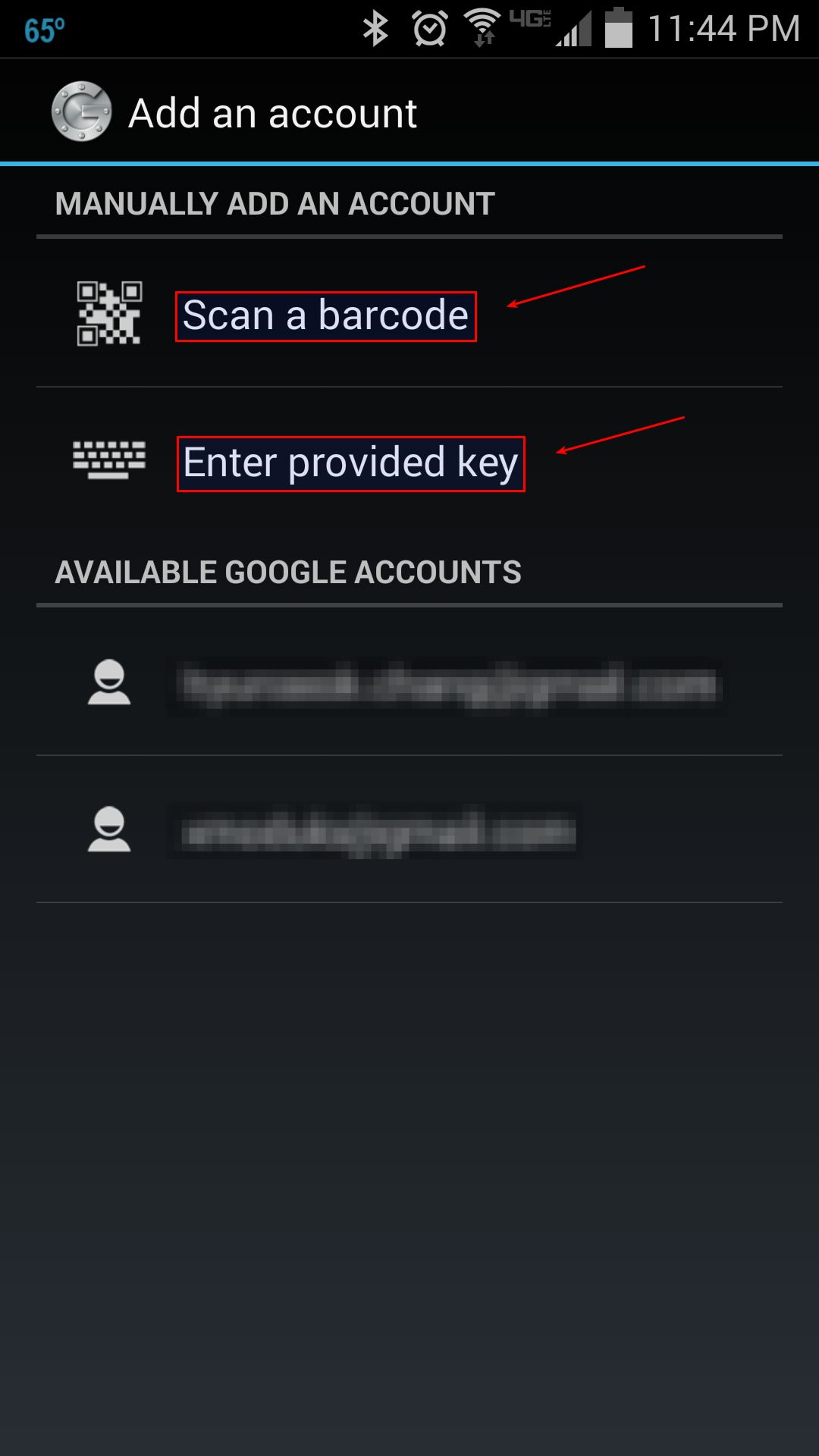
Task: Select Scan a barcode option
Action: point(409,313)
